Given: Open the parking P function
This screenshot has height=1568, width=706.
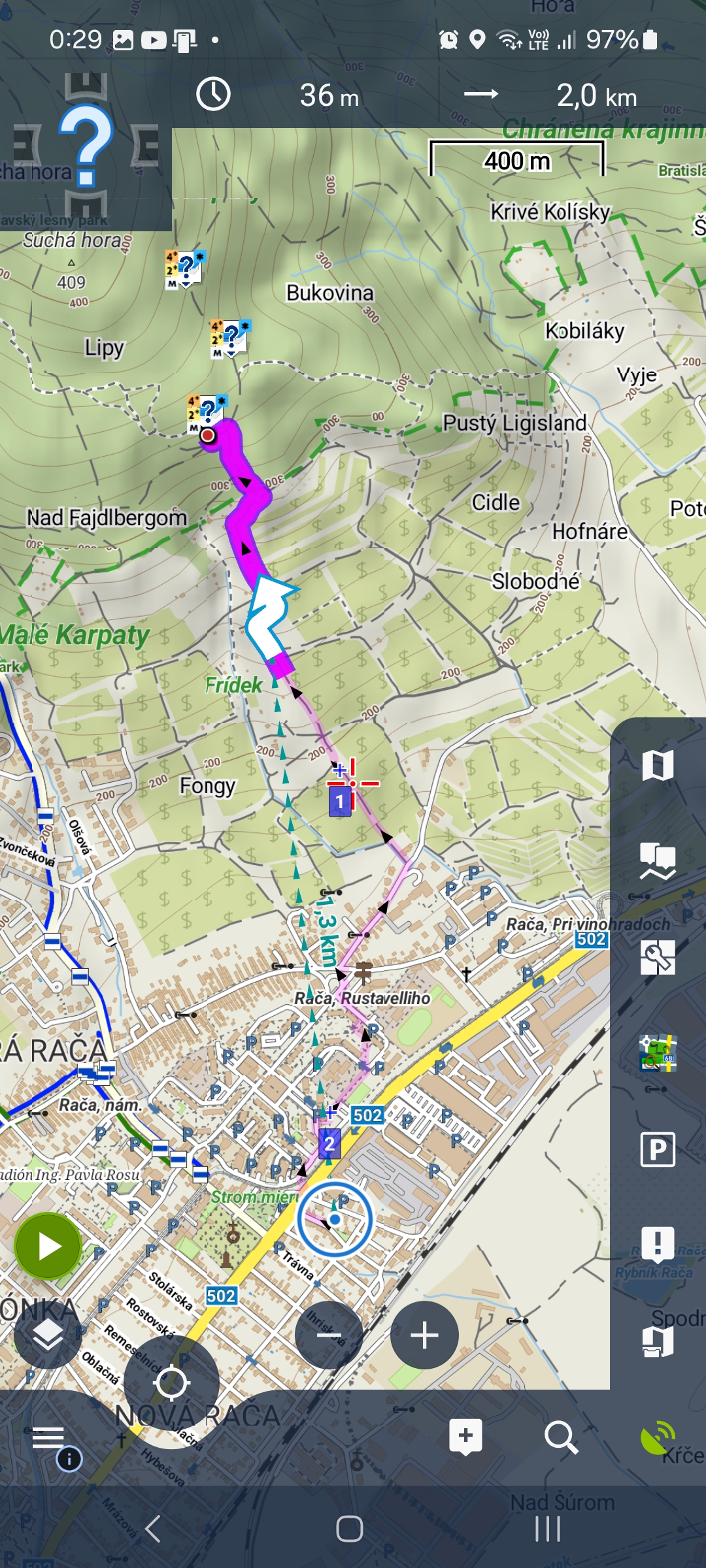Looking at the screenshot, I should [658, 1149].
